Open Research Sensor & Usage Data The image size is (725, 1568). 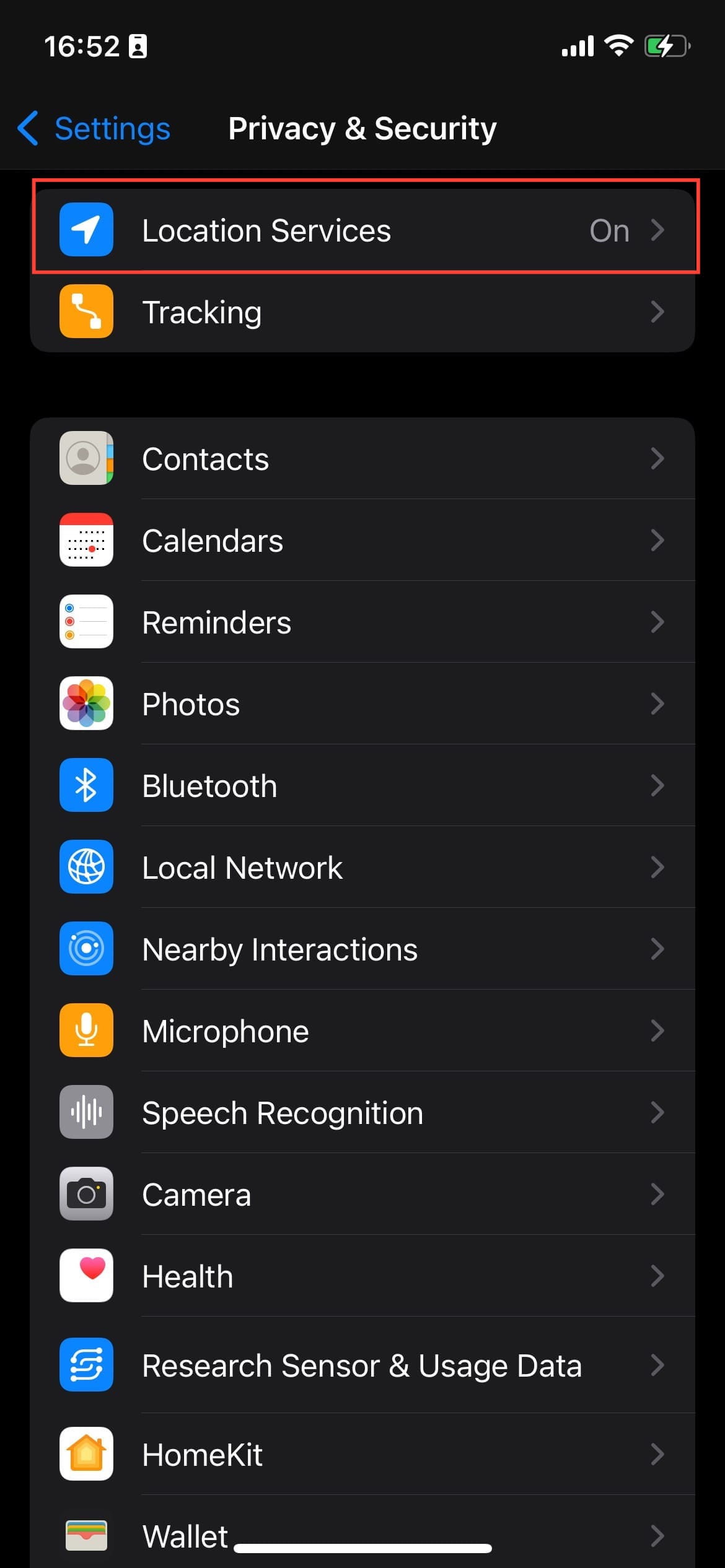(x=362, y=1365)
